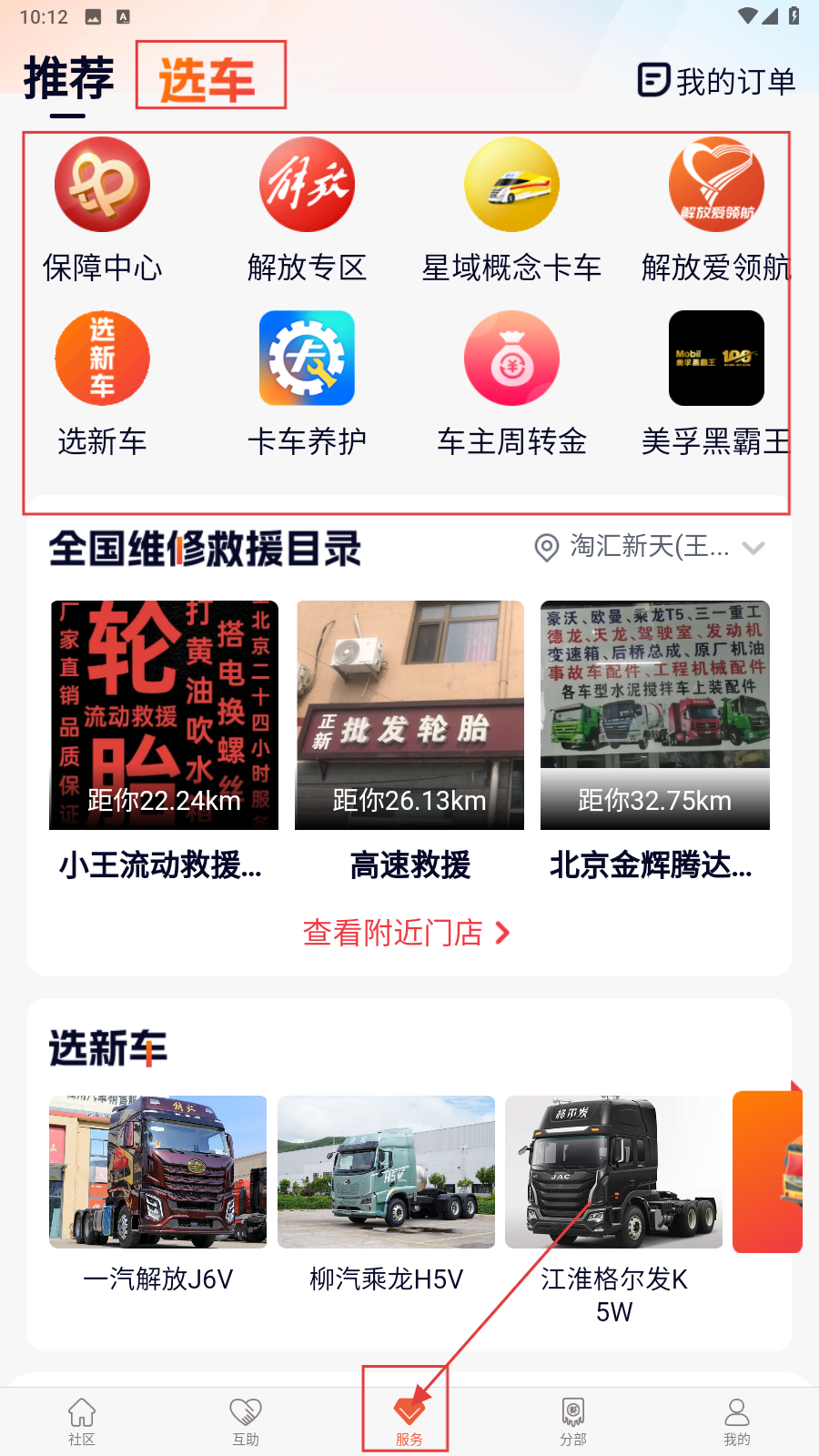This screenshot has height=1456, width=819.
Task: Open 我的订单
Action: coord(716,81)
